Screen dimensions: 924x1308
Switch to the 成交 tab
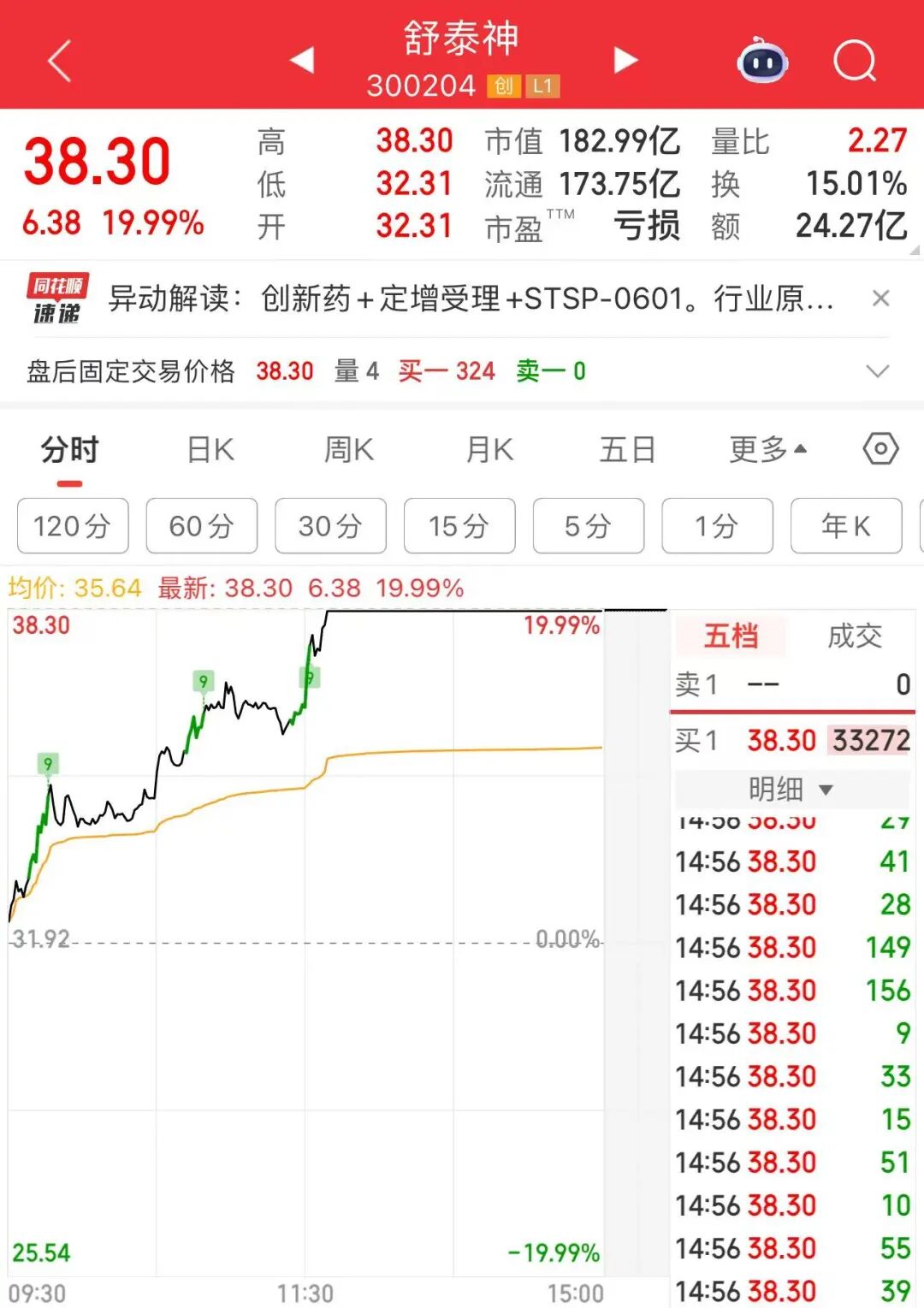pos(854,636)
